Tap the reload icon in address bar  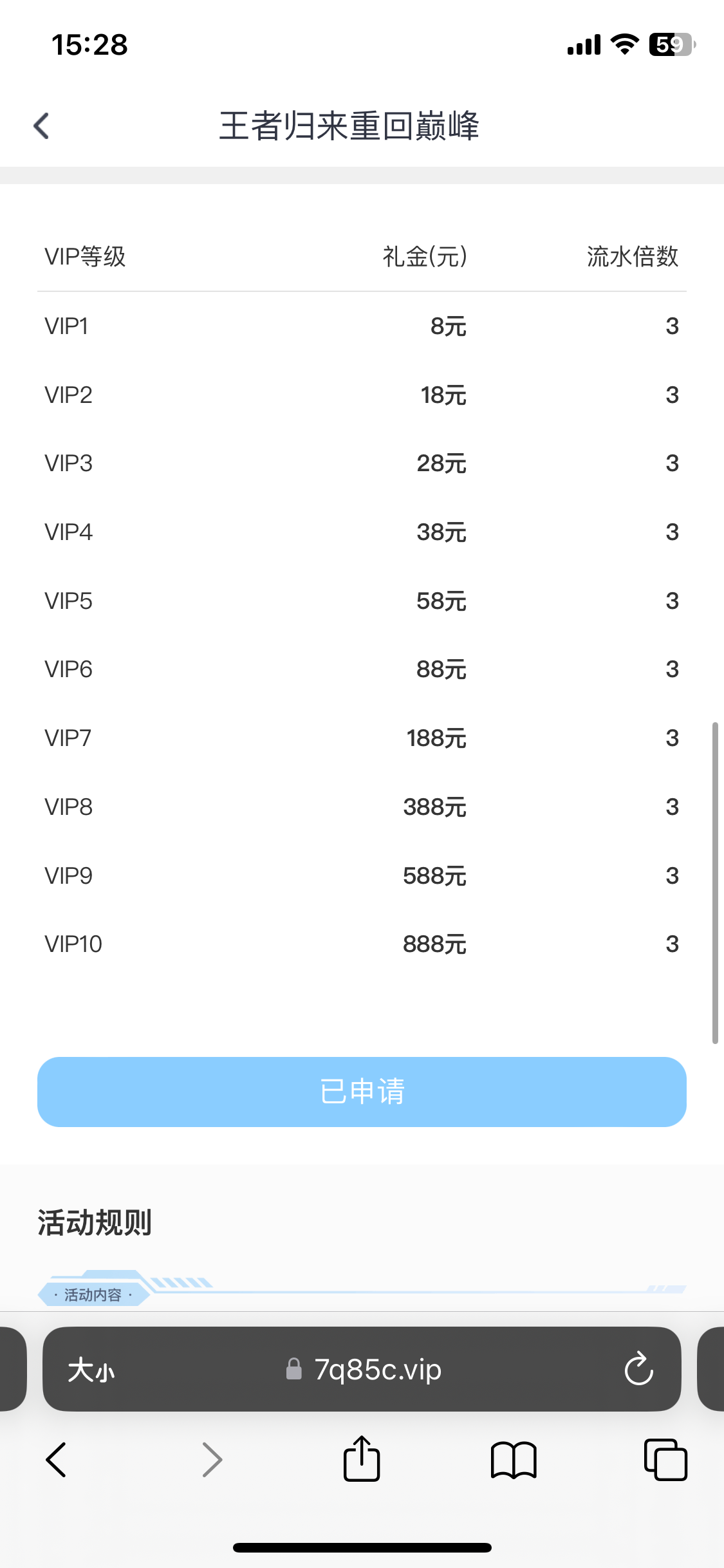639,1370
